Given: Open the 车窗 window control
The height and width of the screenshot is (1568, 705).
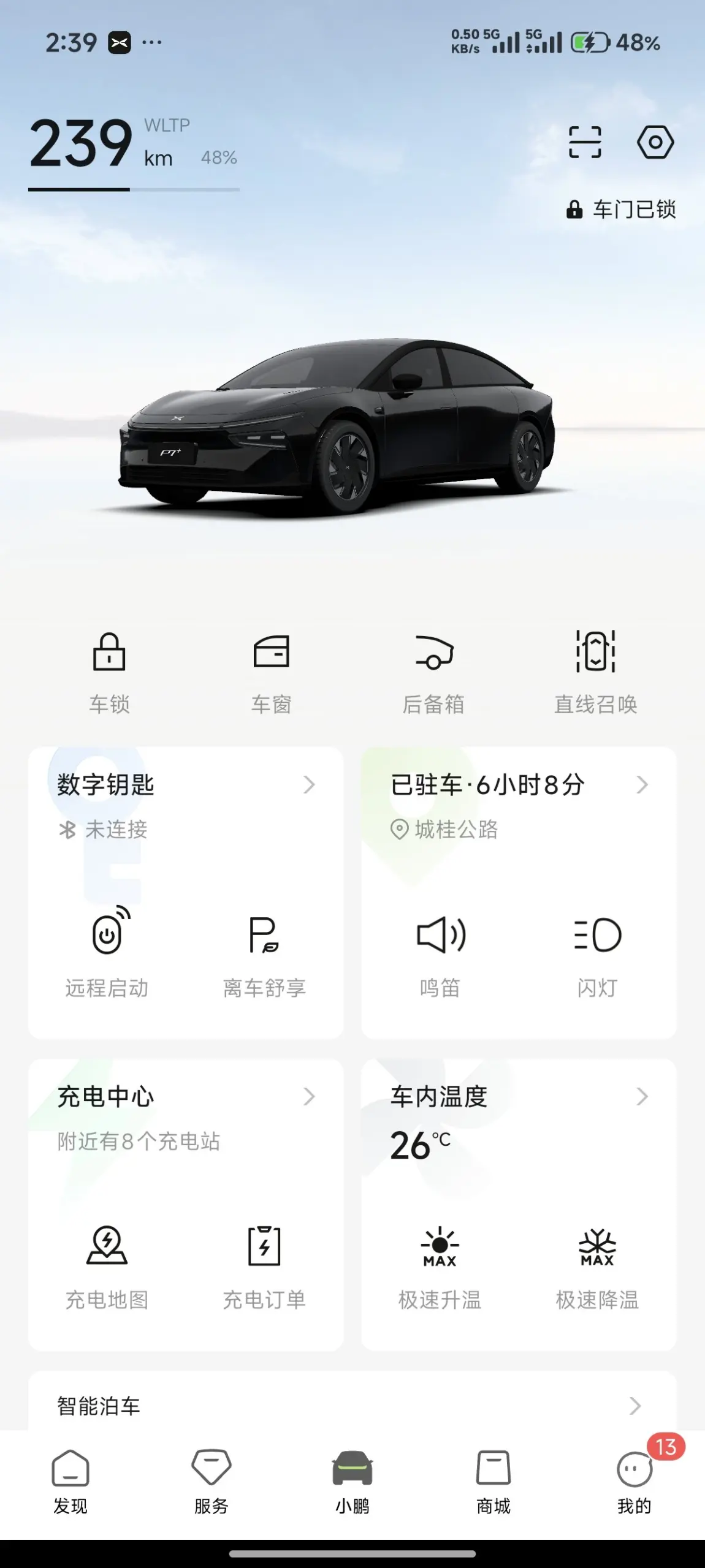Looking at the screenshot, I should click(x=271, y=671).
